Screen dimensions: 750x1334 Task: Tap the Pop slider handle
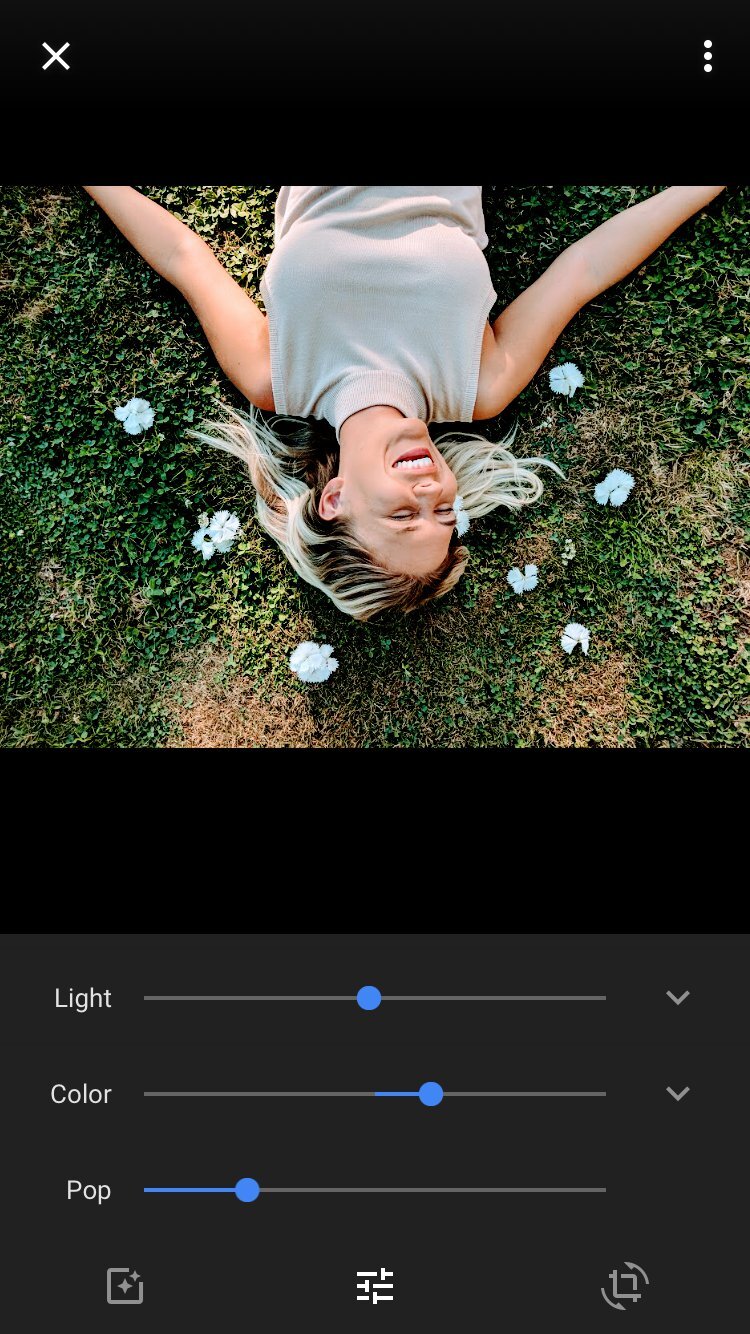pos(247,1190)
